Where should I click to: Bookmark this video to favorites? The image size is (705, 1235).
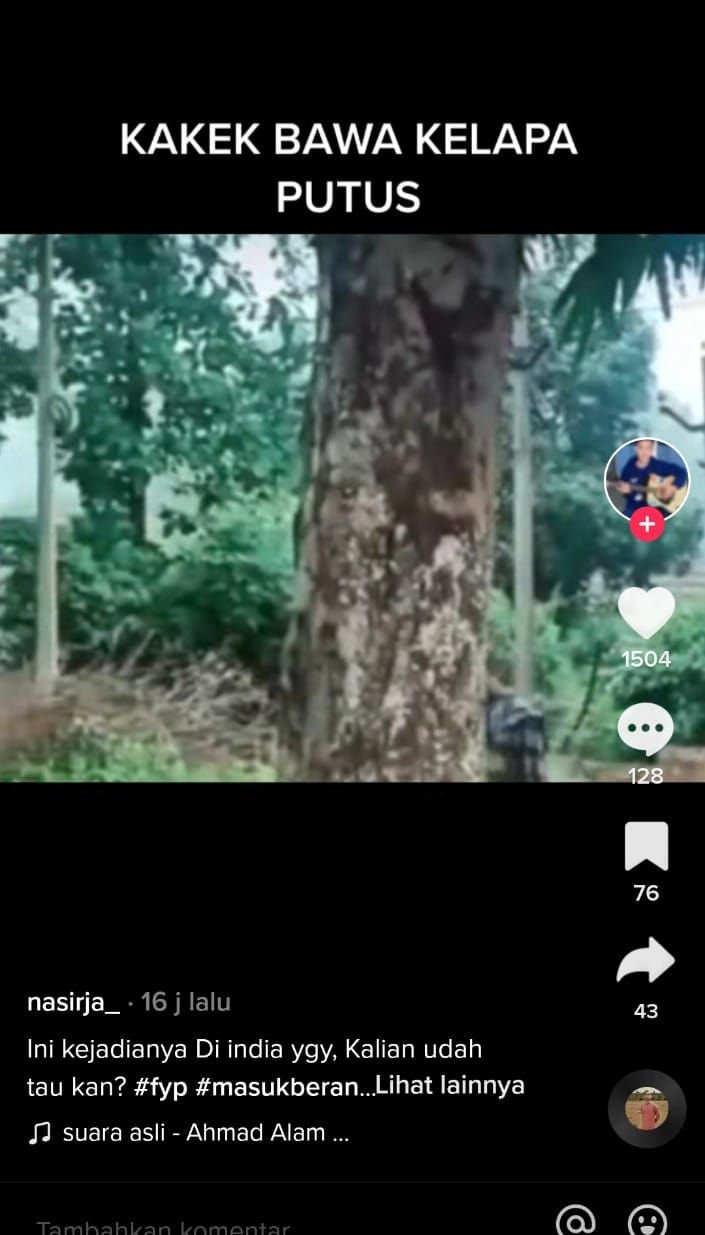tap(646, 847)
